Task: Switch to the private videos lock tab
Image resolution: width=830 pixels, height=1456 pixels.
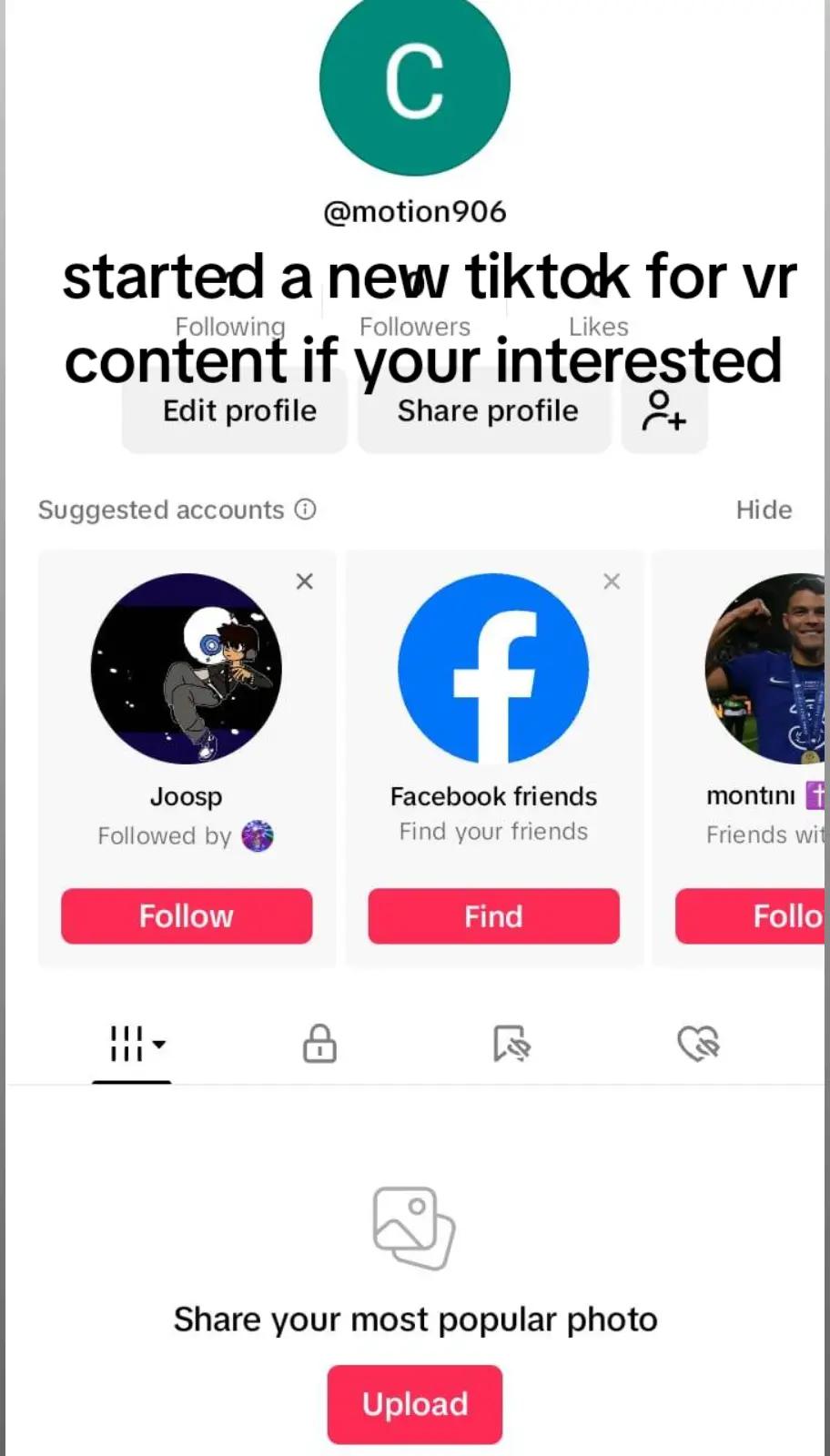Action: tap(319, 1044)
